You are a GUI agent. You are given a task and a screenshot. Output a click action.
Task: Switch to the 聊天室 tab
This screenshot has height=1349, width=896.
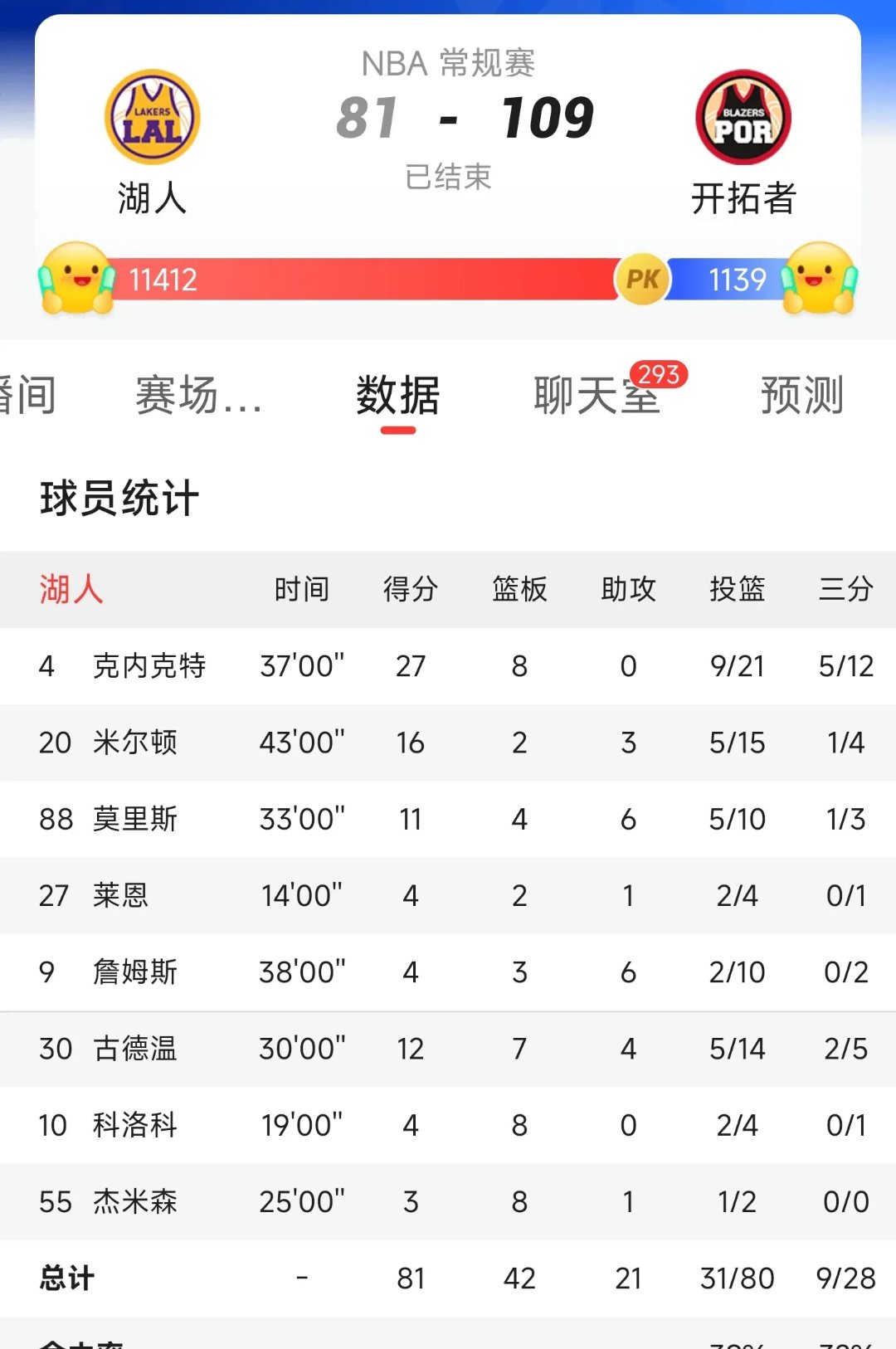[x=597, y=395]
